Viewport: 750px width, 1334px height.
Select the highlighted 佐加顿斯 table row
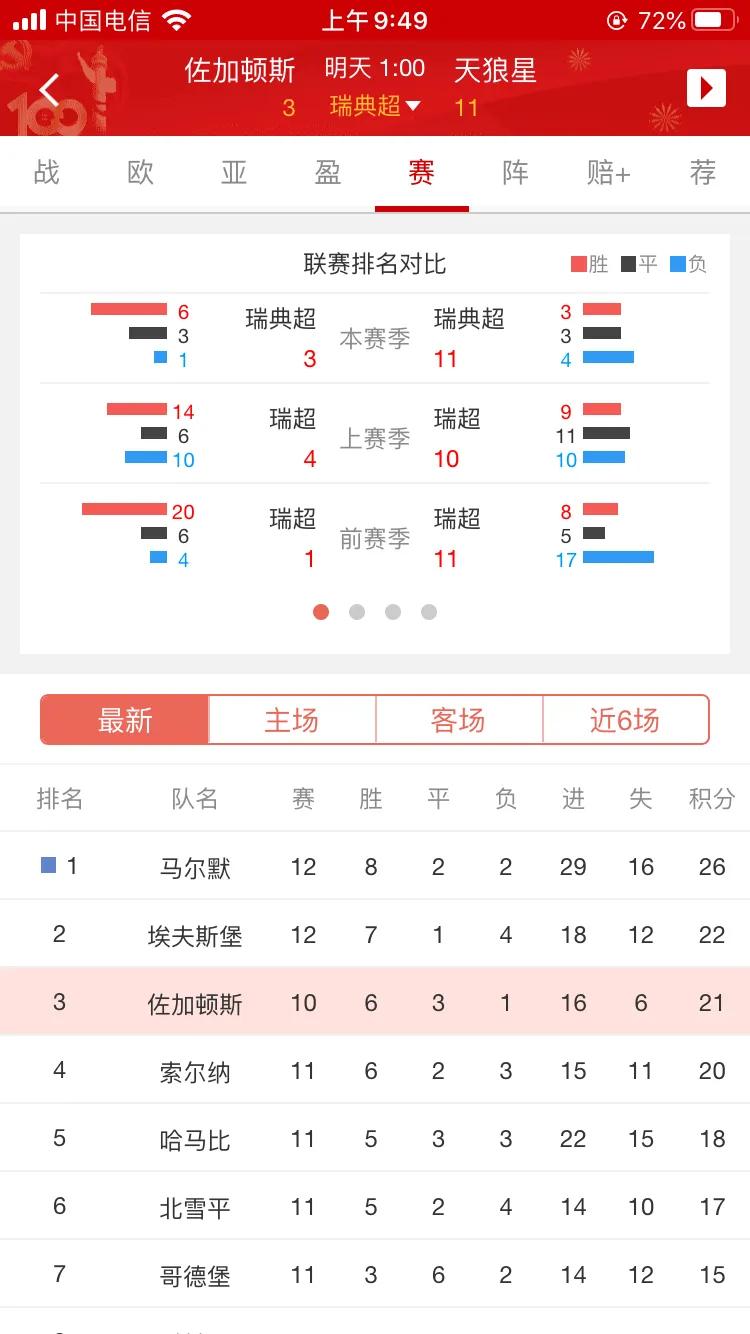(375, 1002)
